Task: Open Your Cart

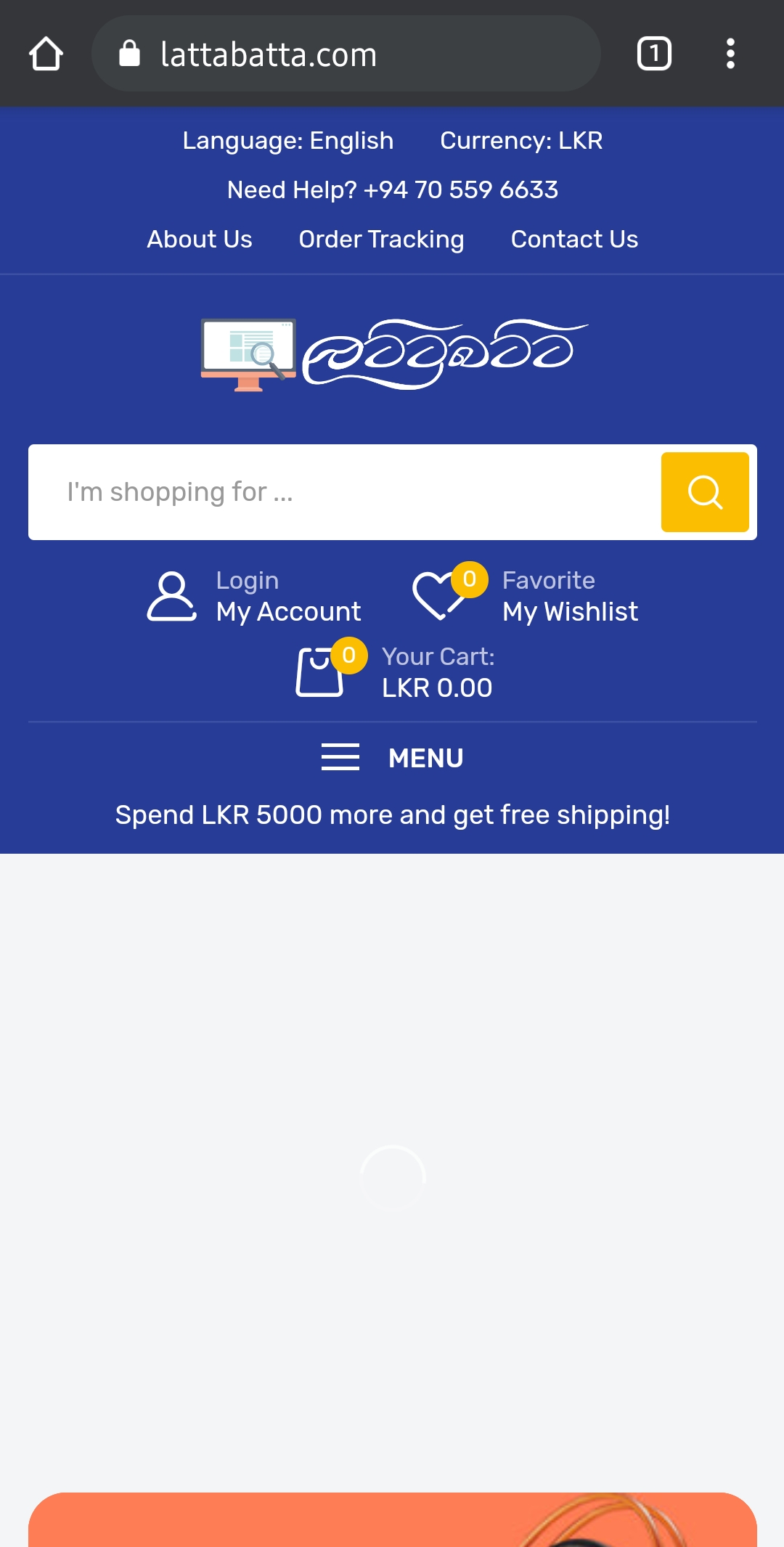Action: coord(394,671)
